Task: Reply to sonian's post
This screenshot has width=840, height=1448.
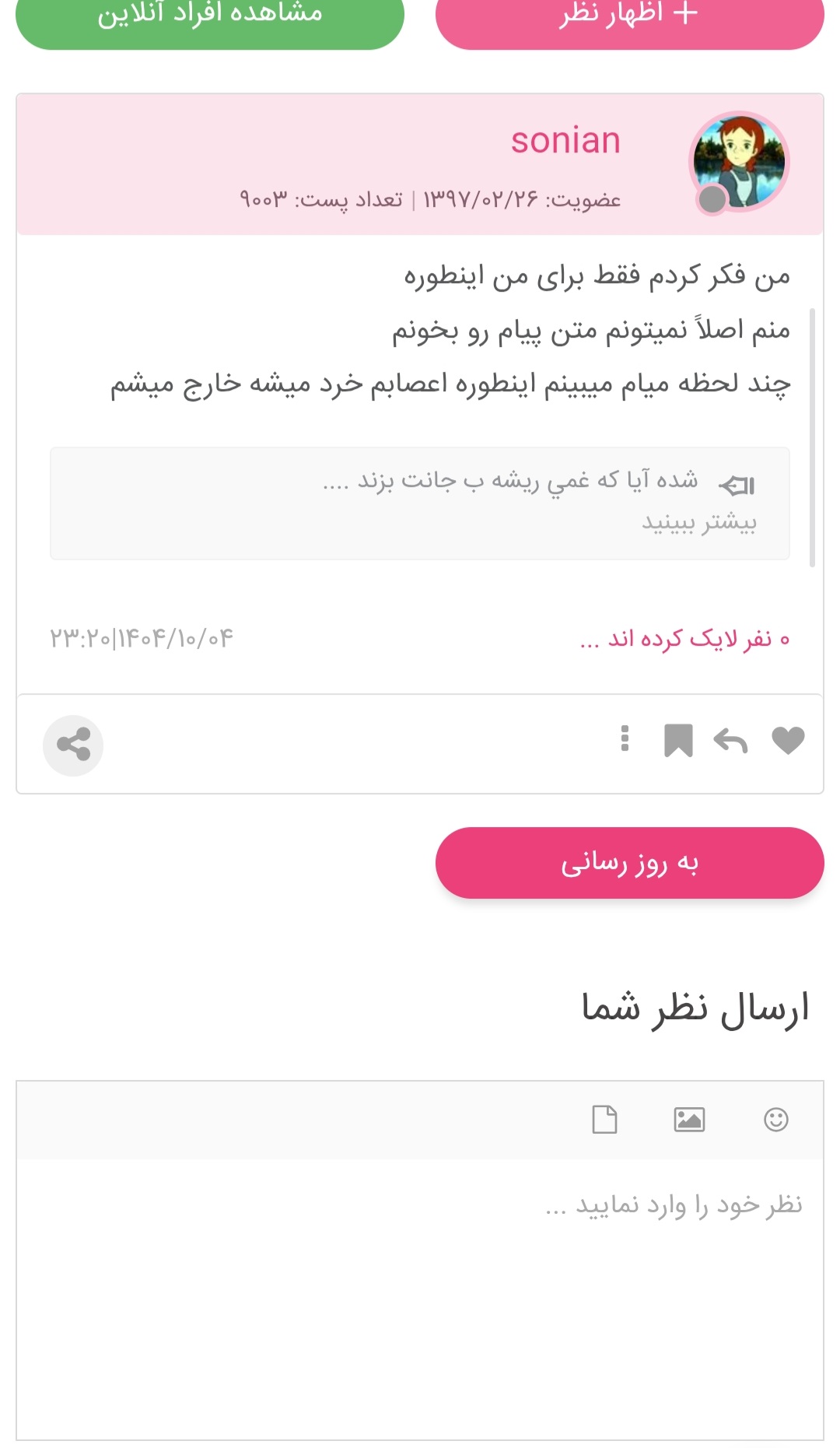Action: (730, 741)
